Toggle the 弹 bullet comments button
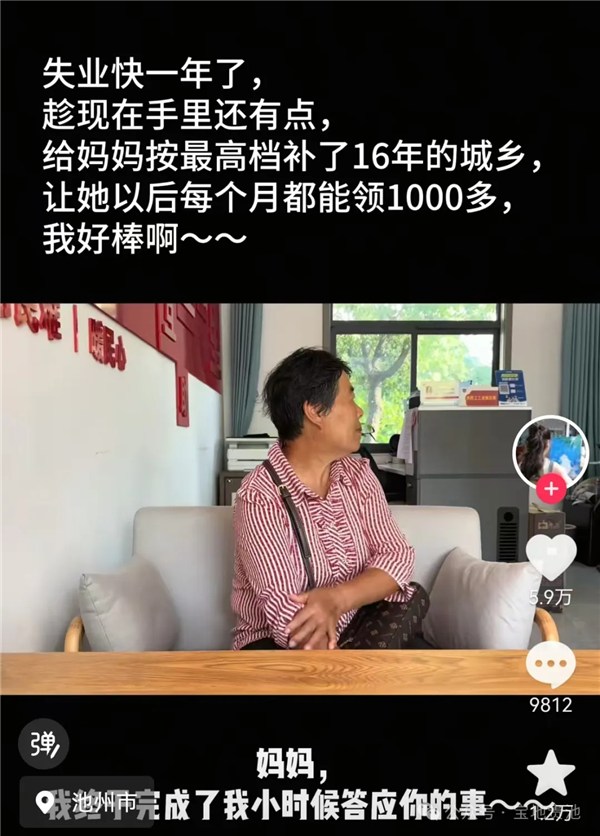This screenshot has height=836, width=600. [45, 744]
